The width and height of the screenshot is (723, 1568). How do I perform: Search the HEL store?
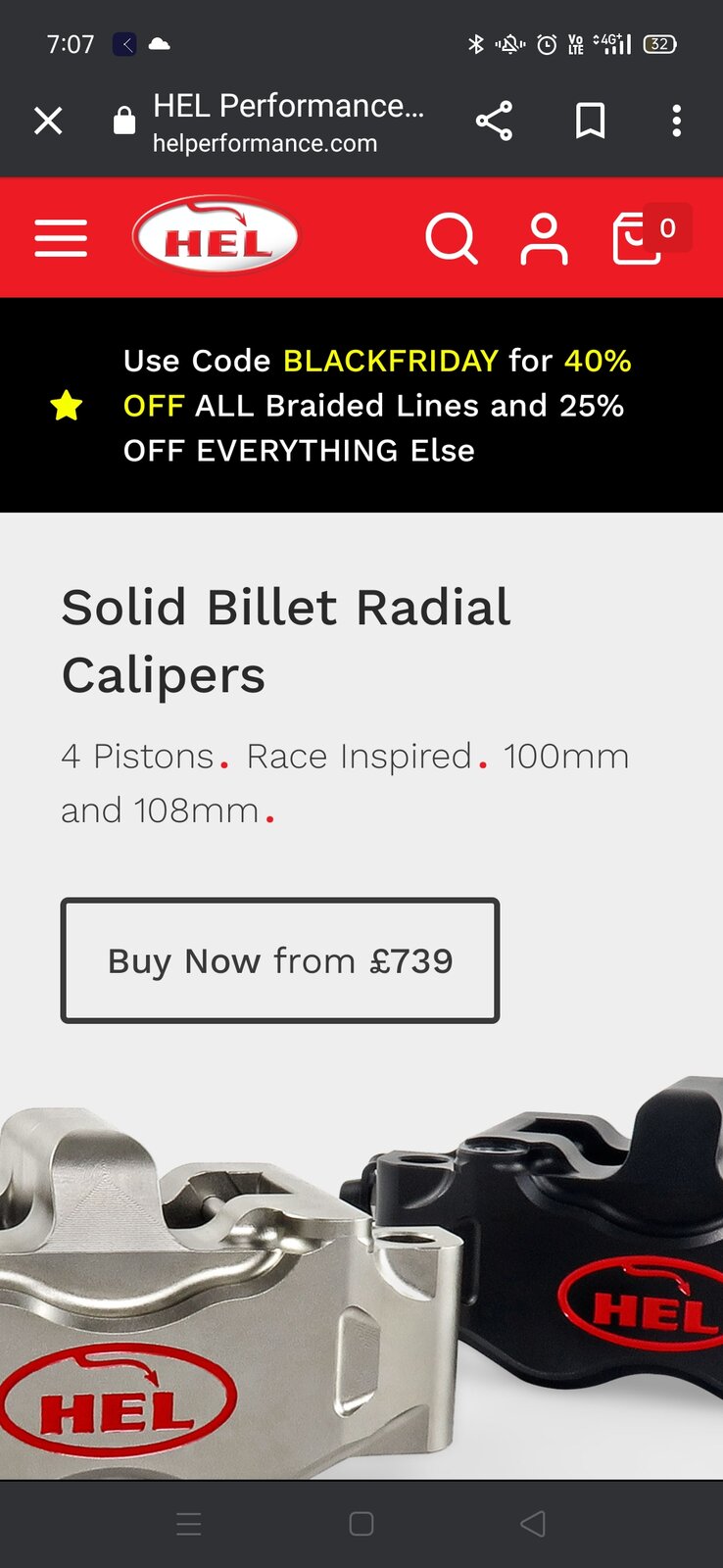[451, 238]
